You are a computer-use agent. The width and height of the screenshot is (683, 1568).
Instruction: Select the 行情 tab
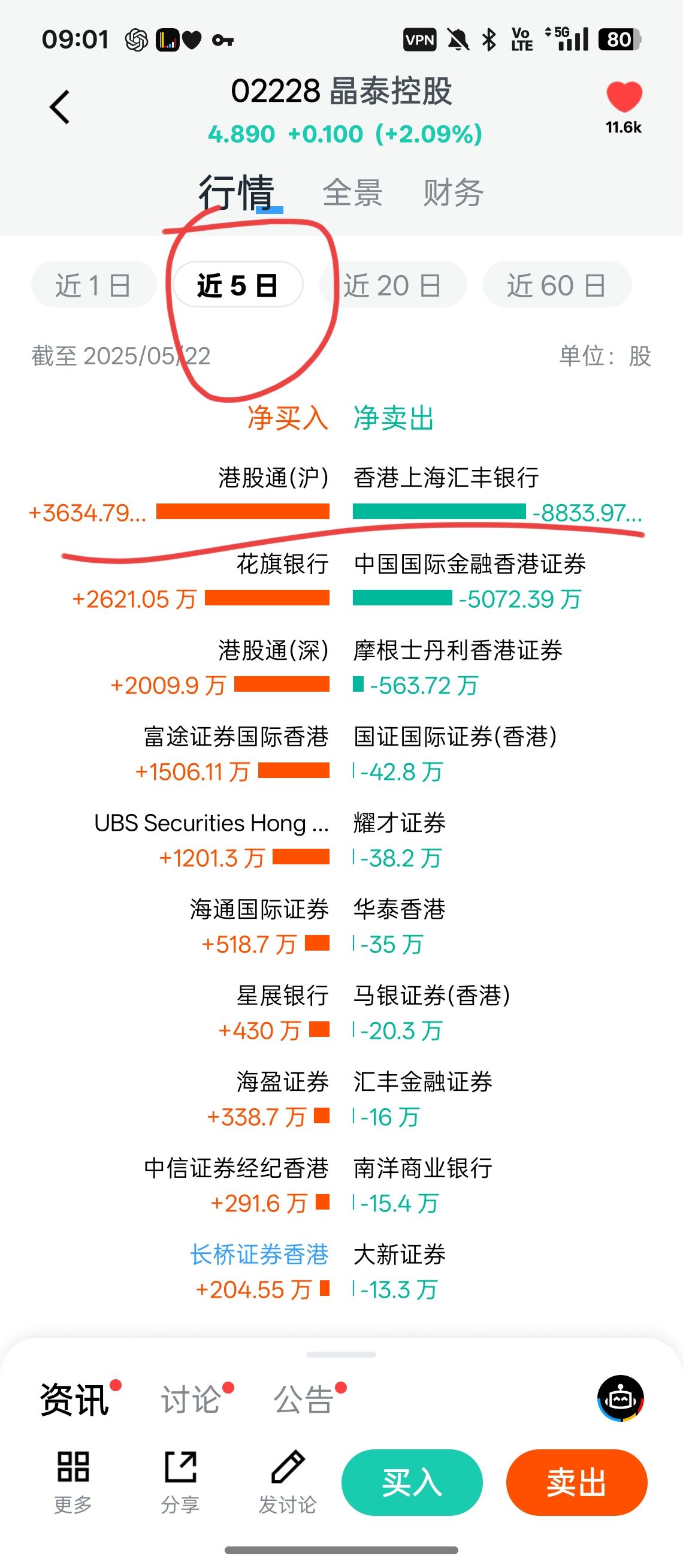pos(237,193)
